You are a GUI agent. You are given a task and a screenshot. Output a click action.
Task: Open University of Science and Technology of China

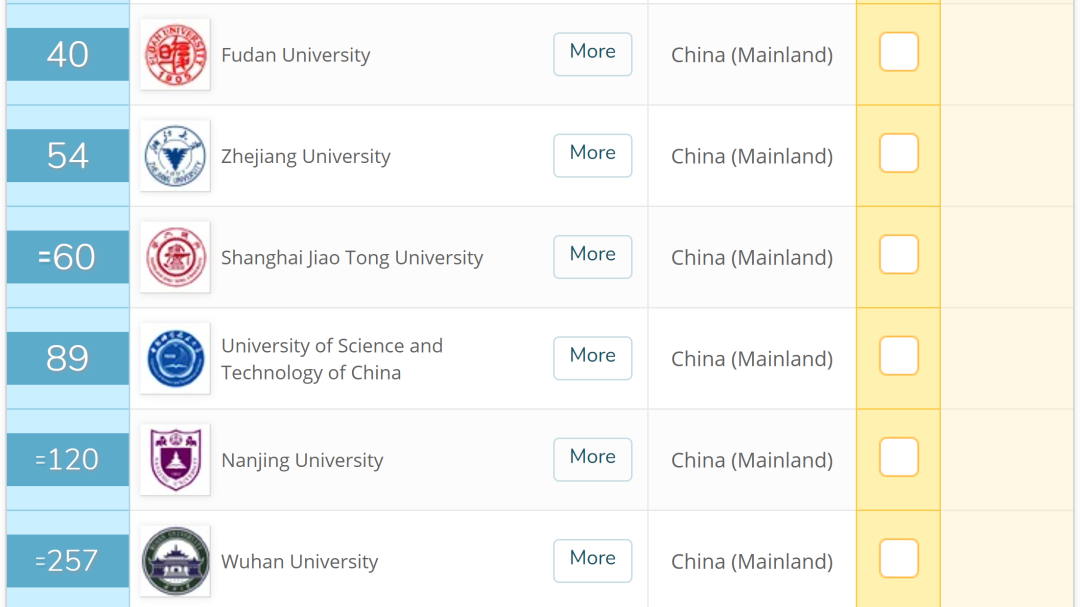(x=330, y=359)
